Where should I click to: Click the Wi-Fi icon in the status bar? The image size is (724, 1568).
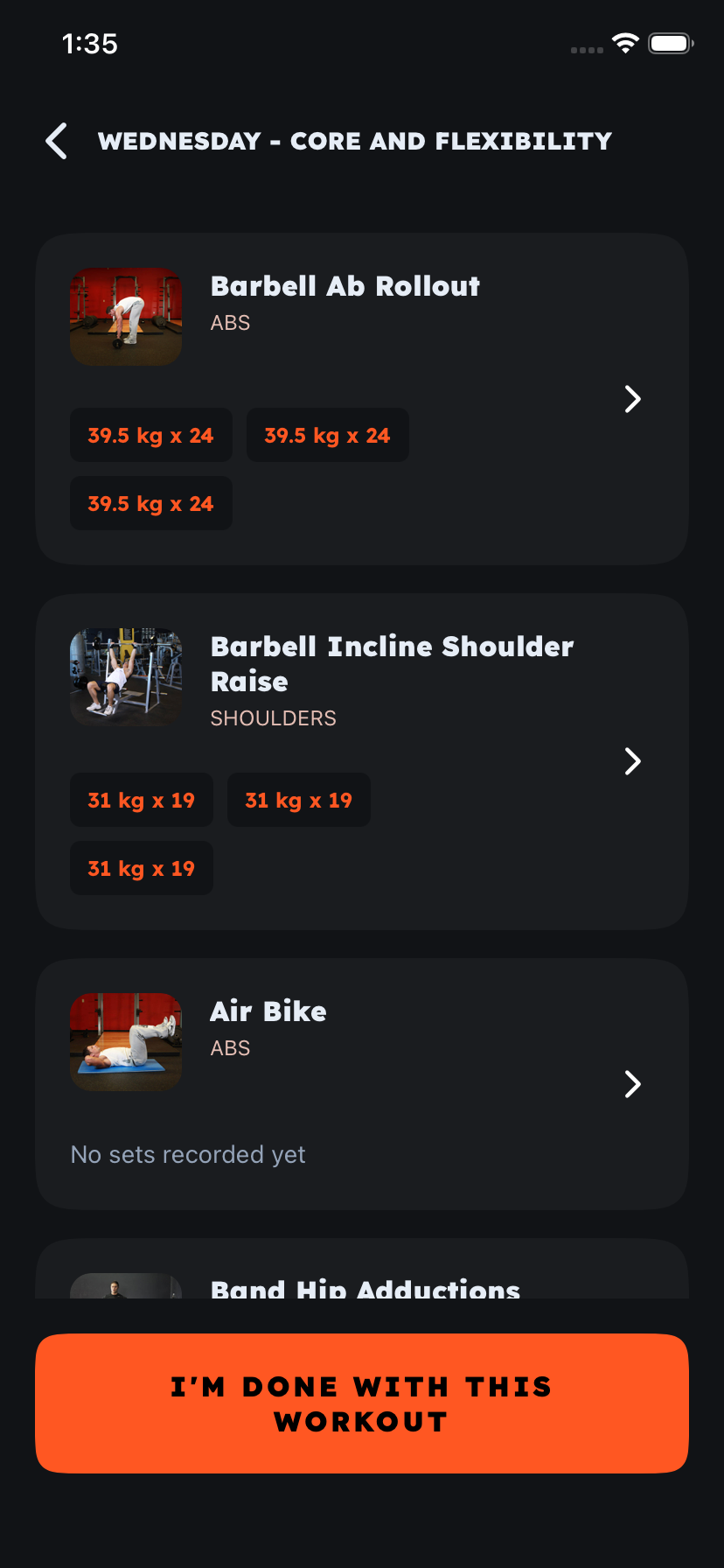624,42
